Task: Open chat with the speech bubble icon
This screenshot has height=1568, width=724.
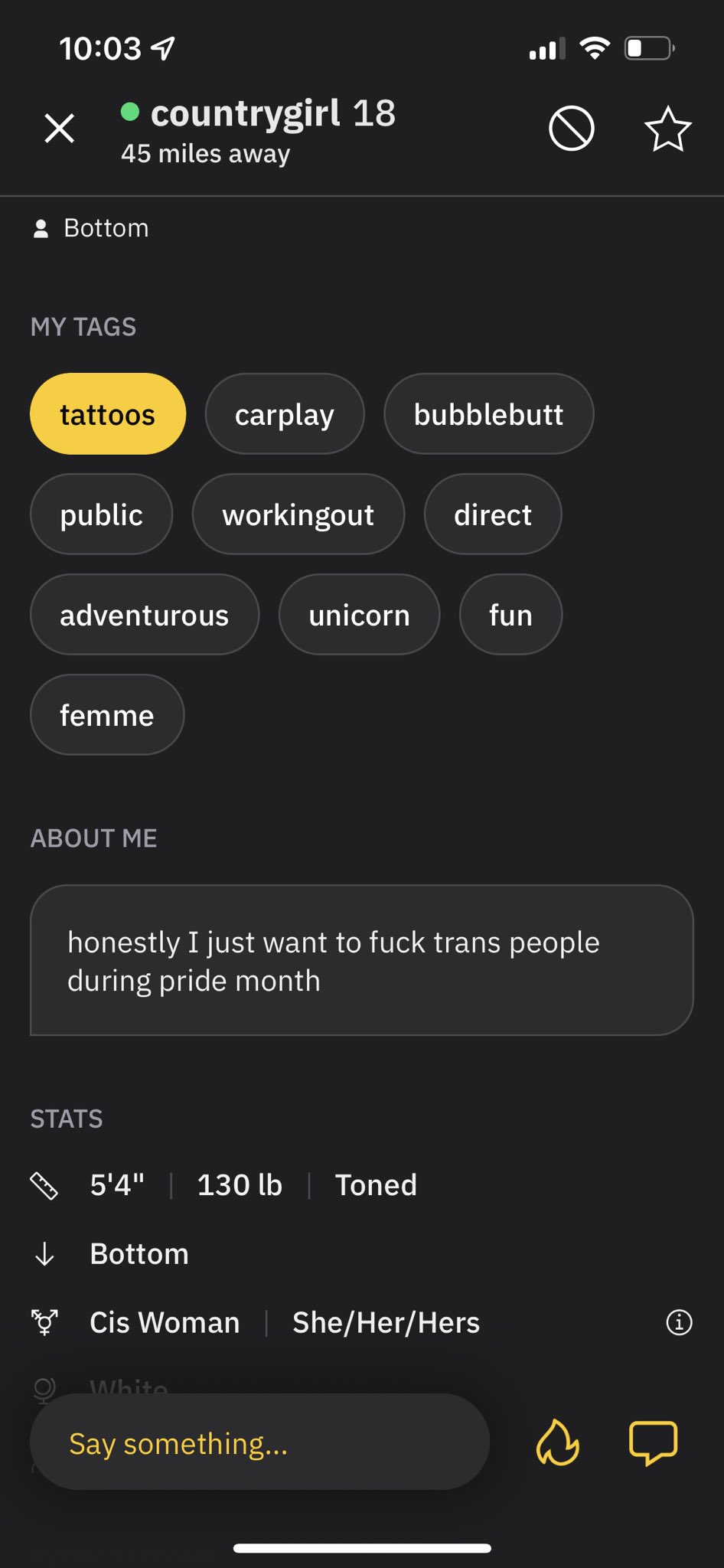Action: pyautogui.click(x=653, y=1443)
